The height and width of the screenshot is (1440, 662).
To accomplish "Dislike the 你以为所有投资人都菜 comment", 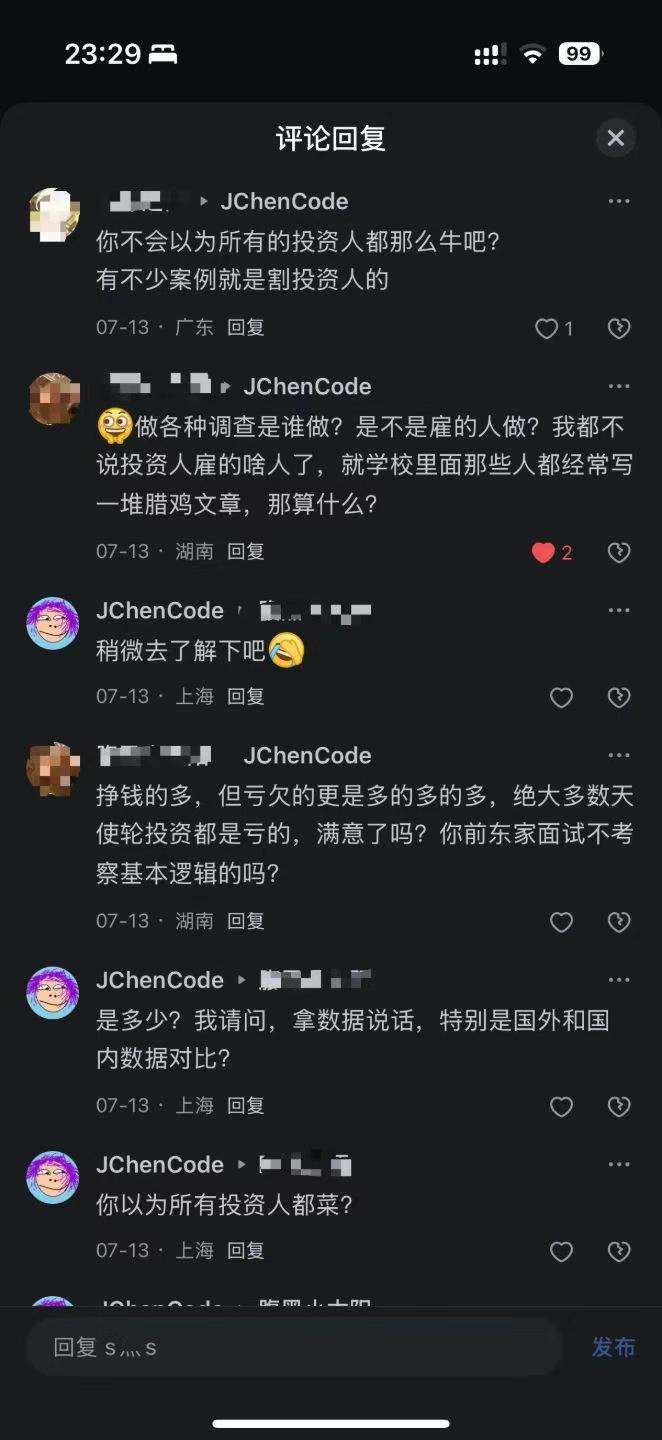I will pyautogui.click(x=619, y=1251).
